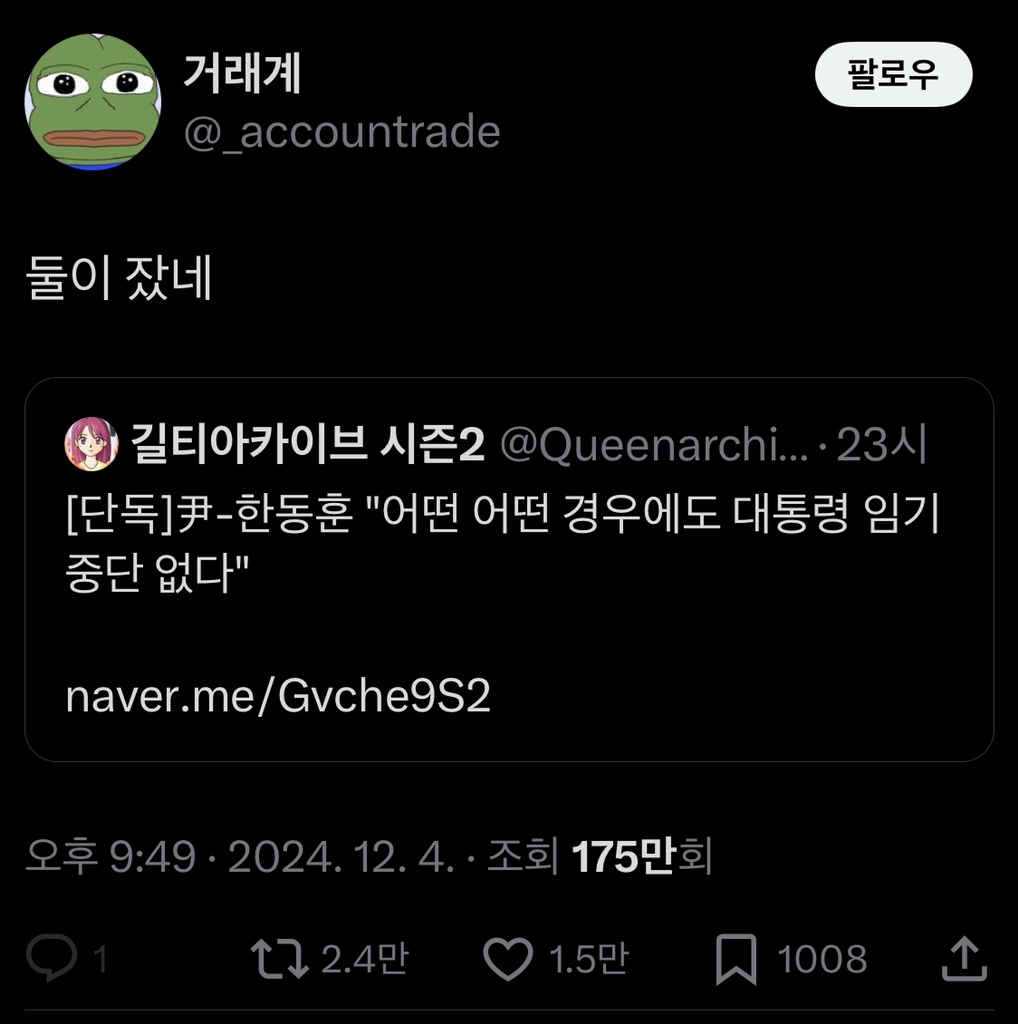Screen dimensions: 1018x1024
Task: Click the heart icon to unlike if liked
Action: [x=508, y=958]
